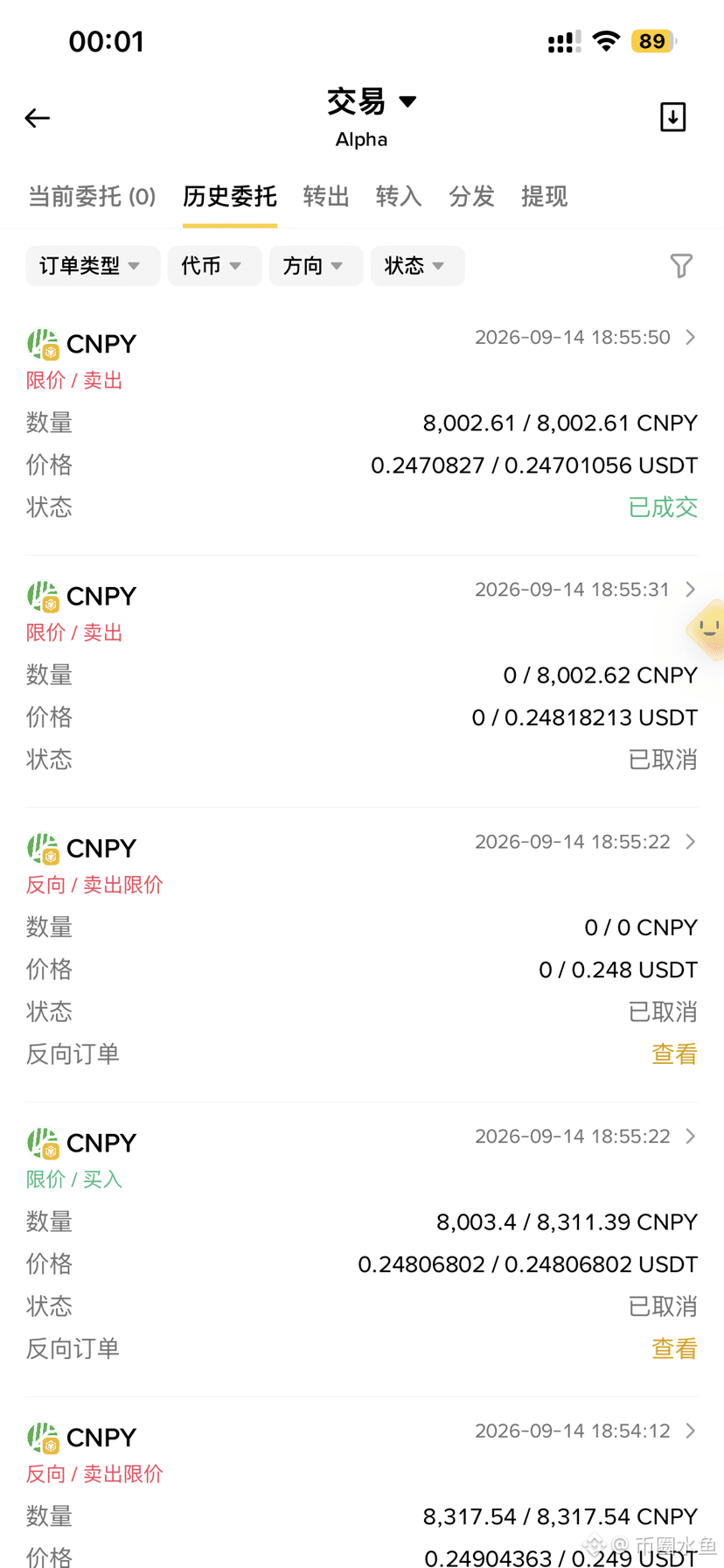View 查看 for the 0 / 0.248 USDT order
724x1568 pixels.
pyautogui.click(x=674, y=1054)
